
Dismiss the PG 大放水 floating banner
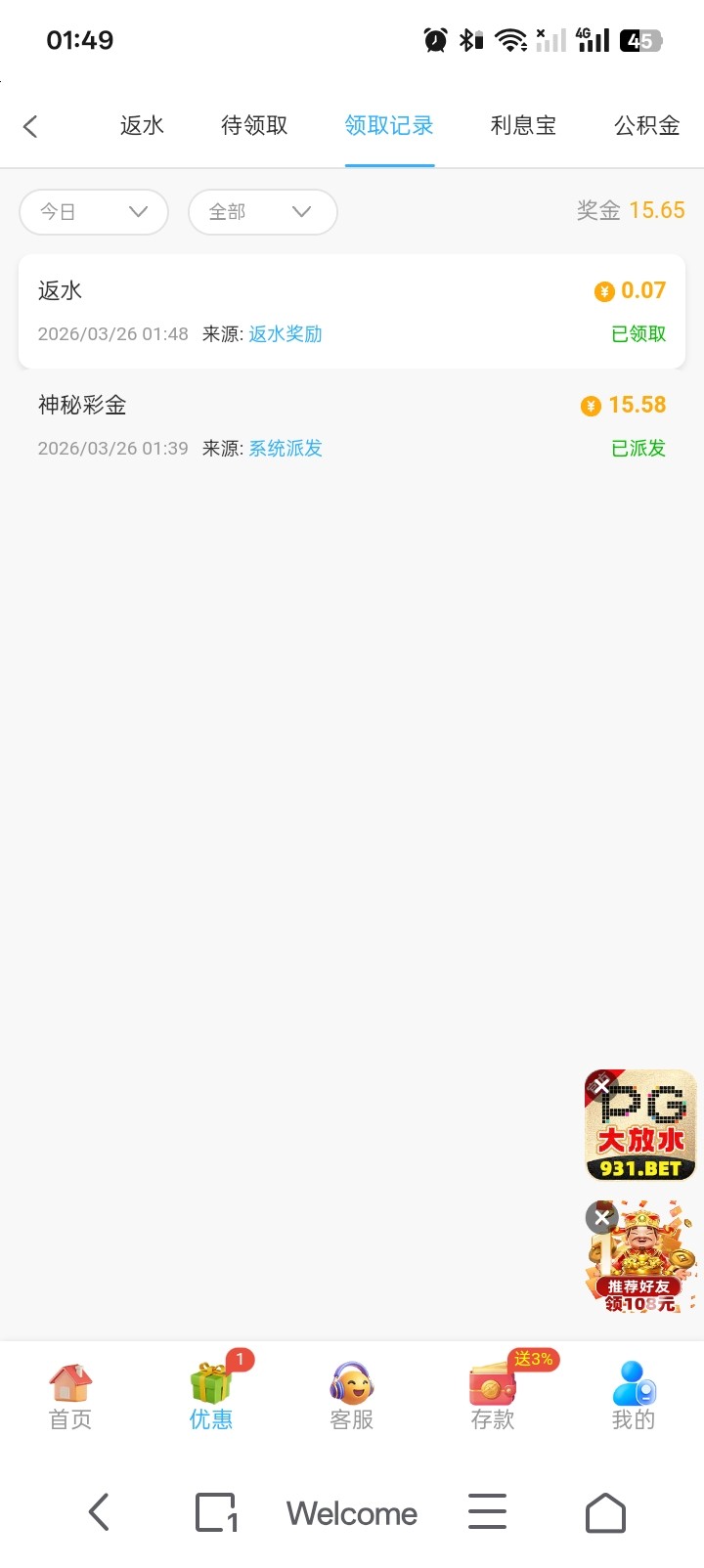point(601,1086)
